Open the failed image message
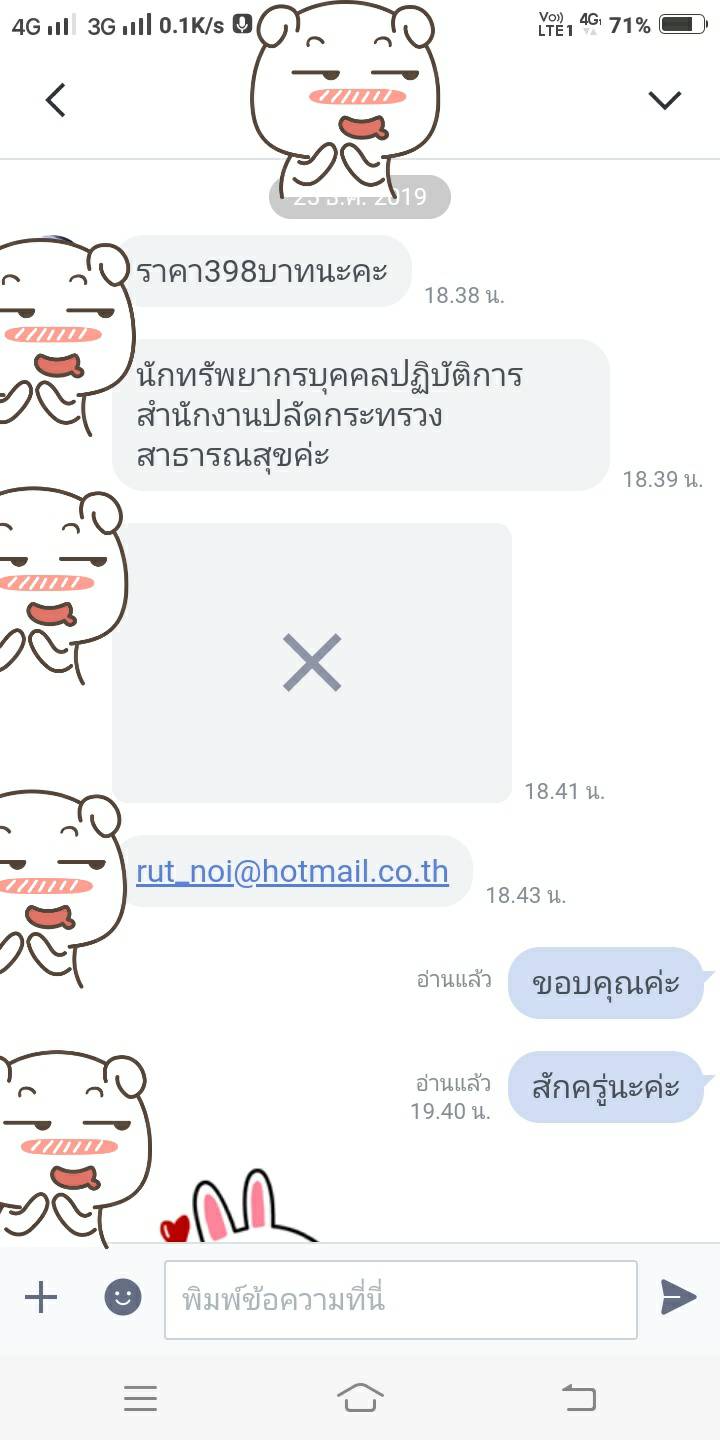Viewport: 720px width, 1440px height. [312, 662]
